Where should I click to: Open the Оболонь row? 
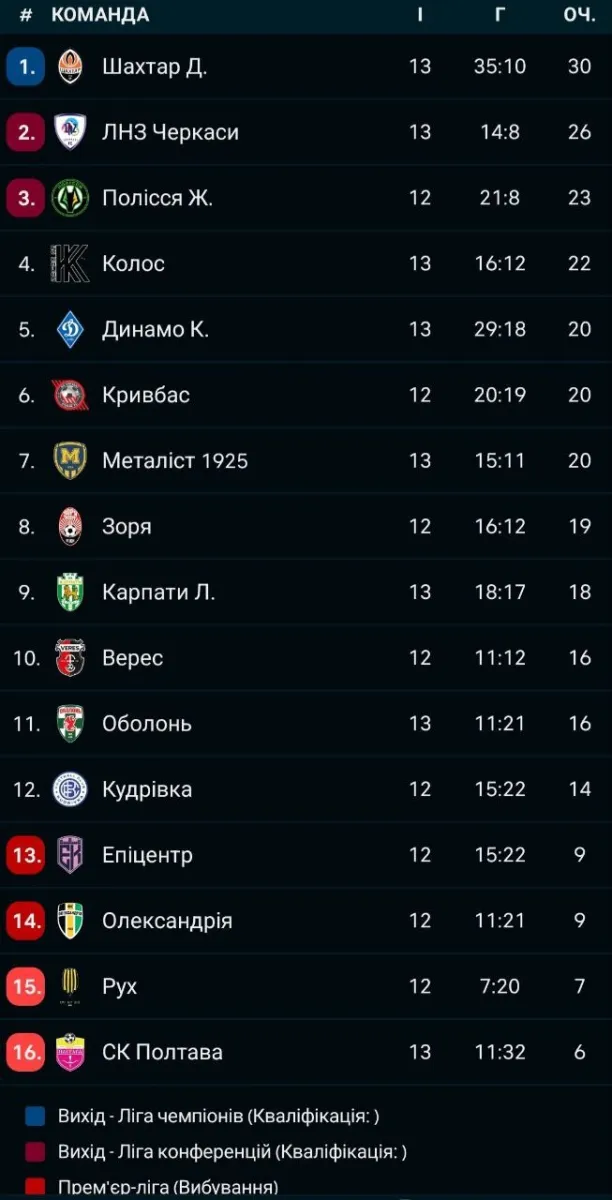(x=146, y=724)
